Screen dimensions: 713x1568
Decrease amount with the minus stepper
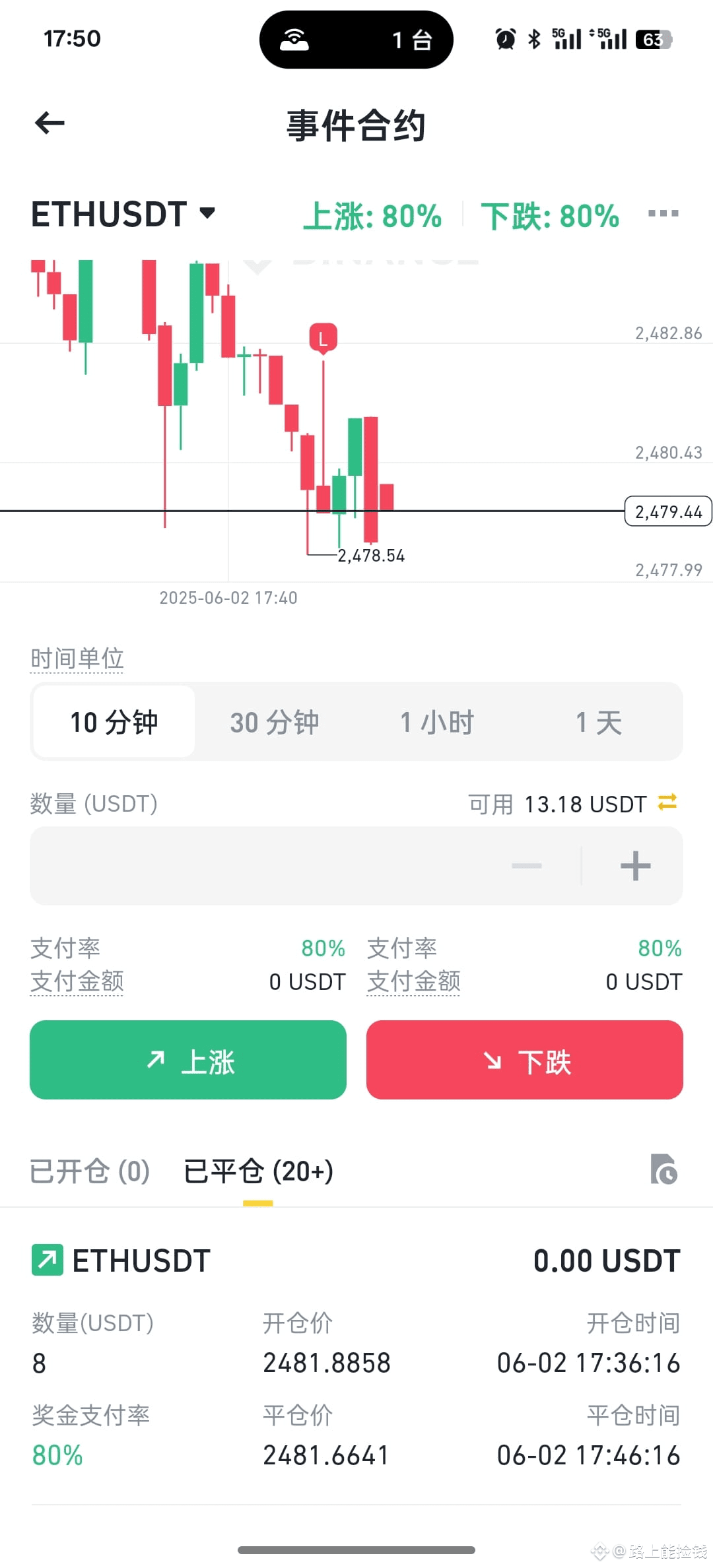526,866
